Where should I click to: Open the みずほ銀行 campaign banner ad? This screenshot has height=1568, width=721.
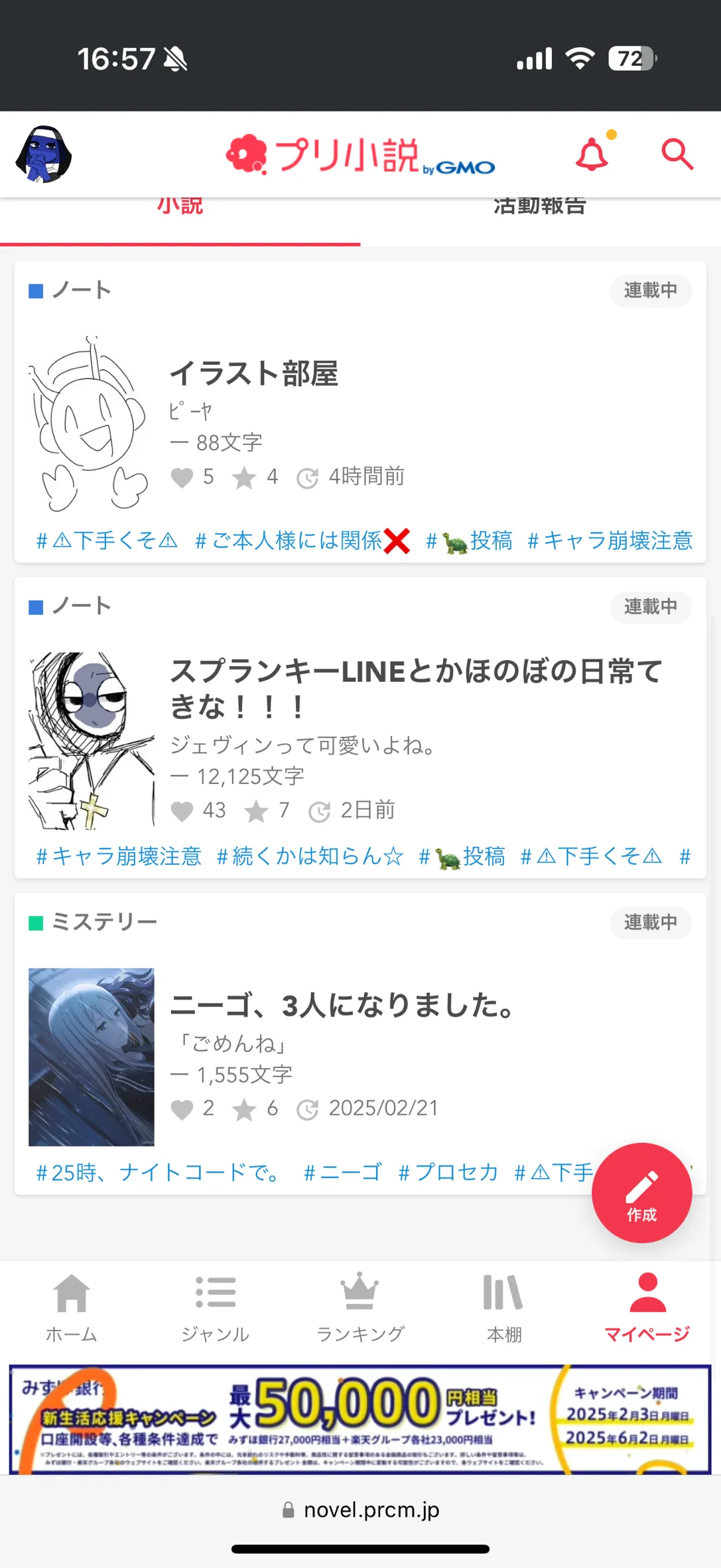[360, 1418]
